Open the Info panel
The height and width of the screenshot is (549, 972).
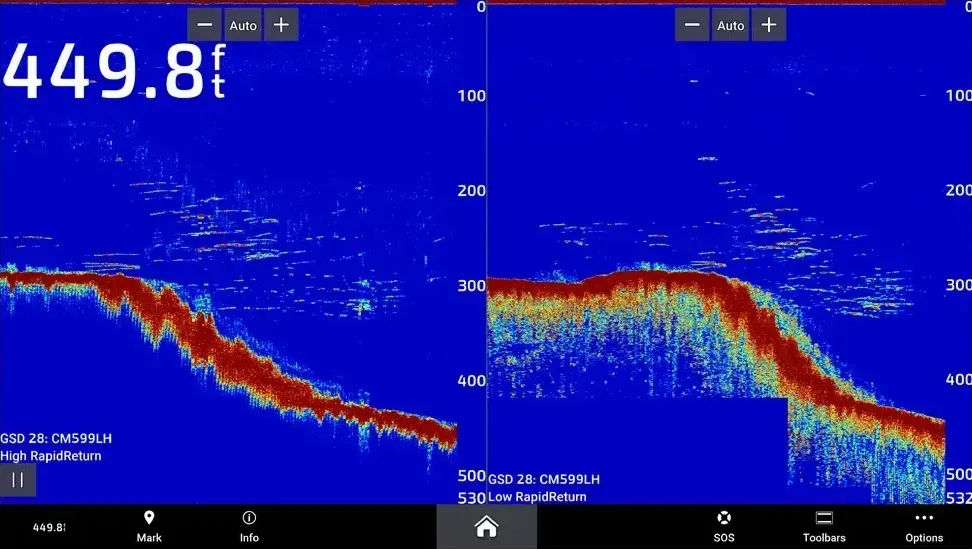coord(249,526)
